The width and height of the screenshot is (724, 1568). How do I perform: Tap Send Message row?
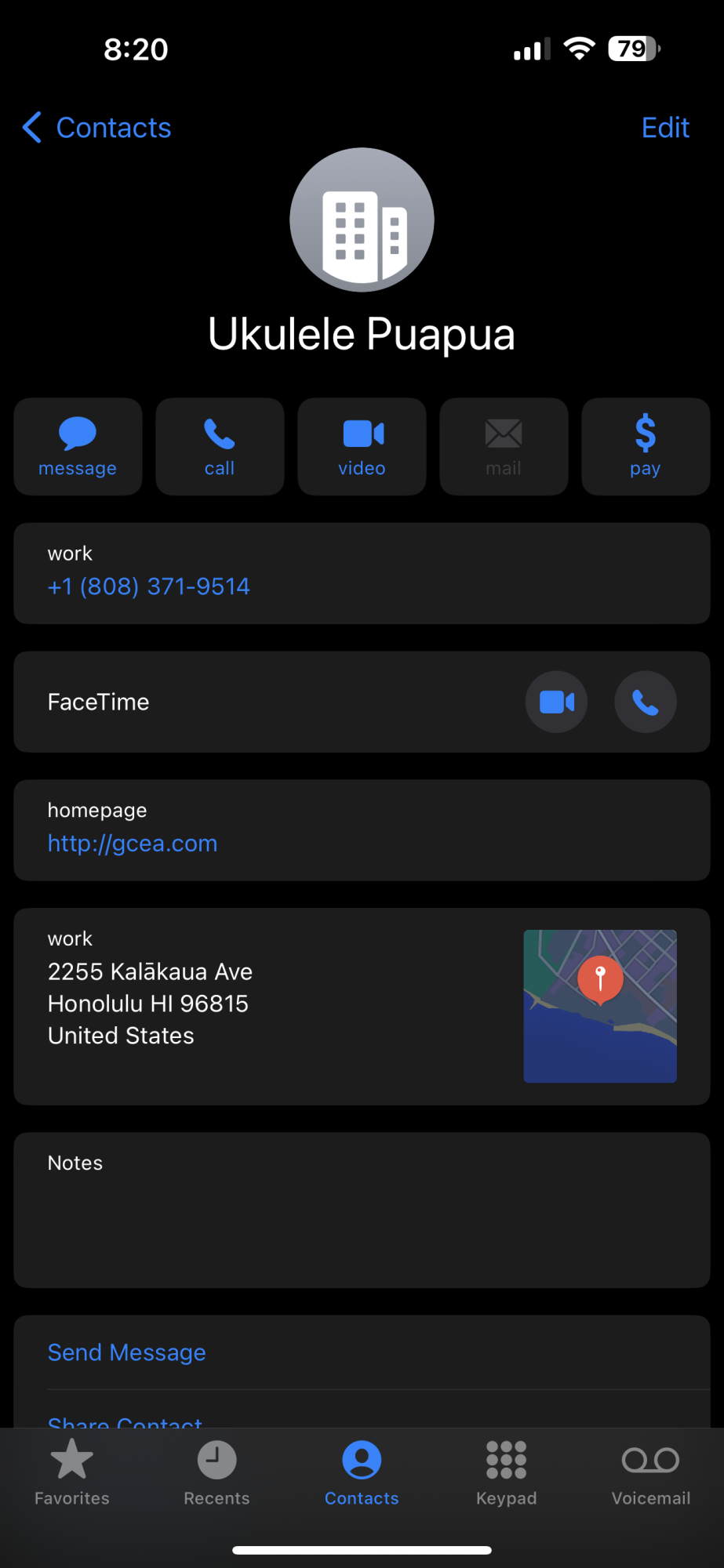pos(127,1352)
